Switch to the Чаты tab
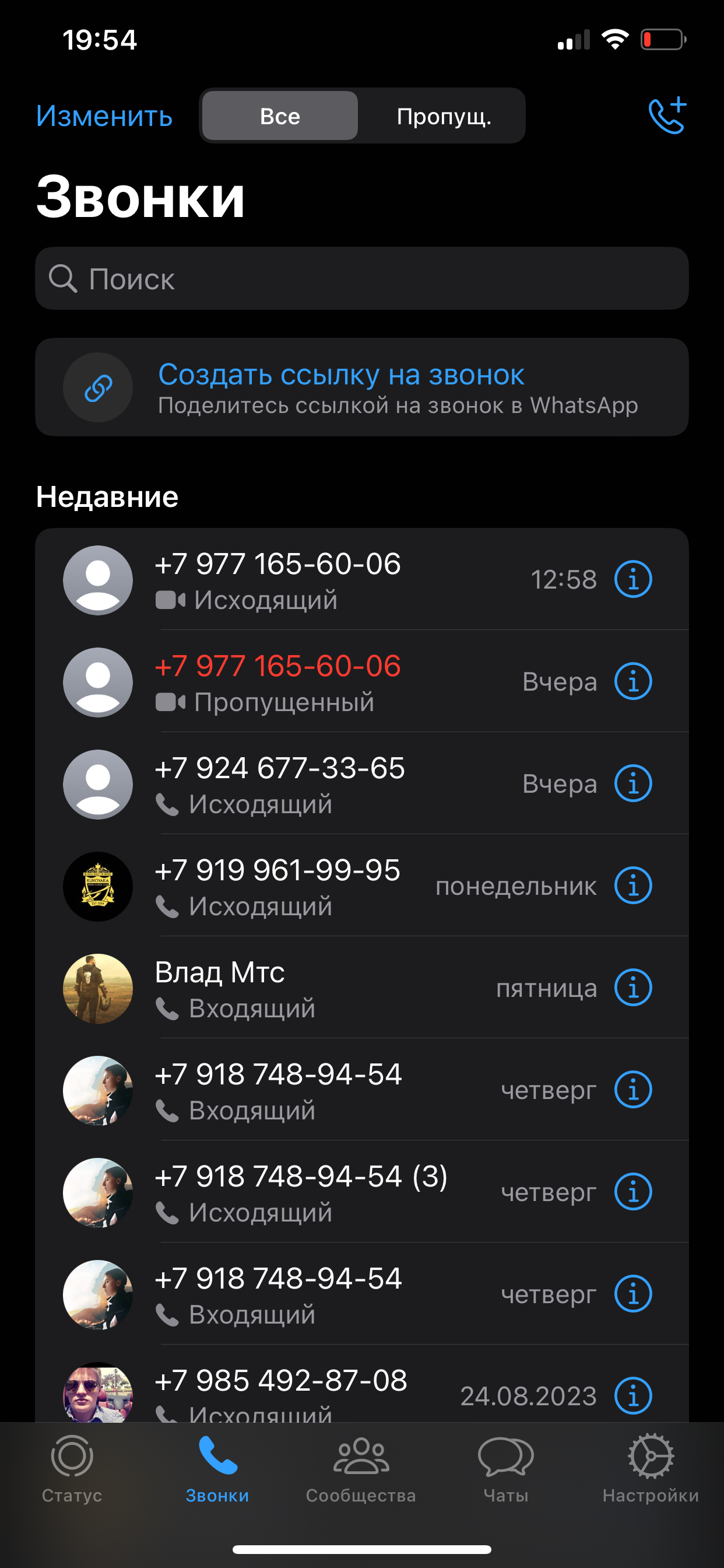Image resolution: width=724 pixels, height=1568 pixels. pyautogui.click(x=505, y=1468)
